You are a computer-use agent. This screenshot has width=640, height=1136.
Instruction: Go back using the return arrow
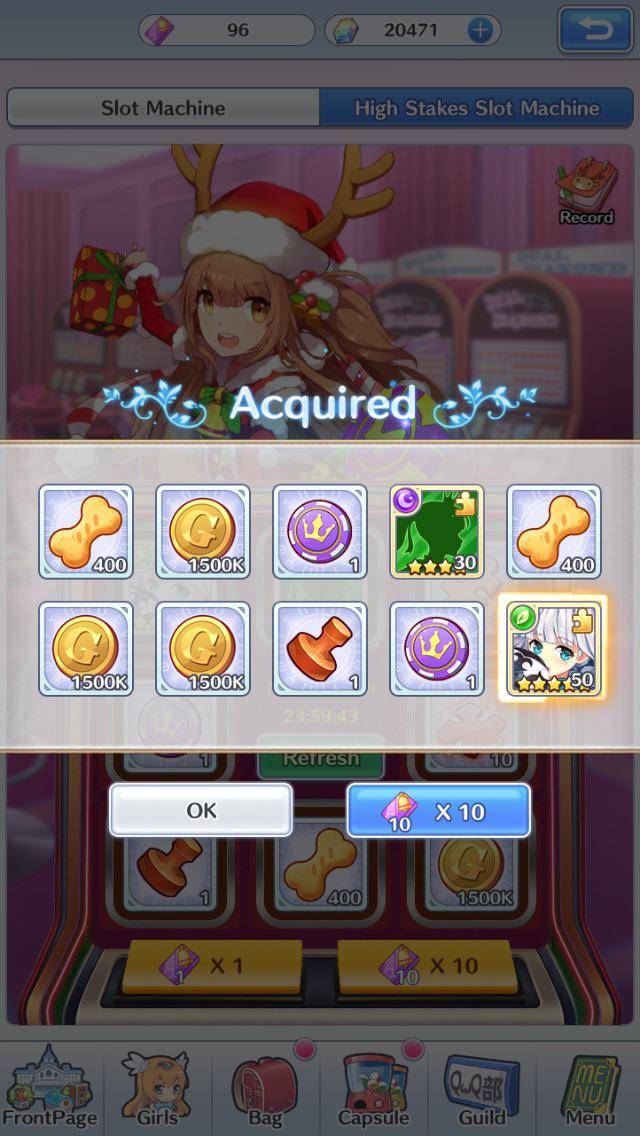click(595, 30)
